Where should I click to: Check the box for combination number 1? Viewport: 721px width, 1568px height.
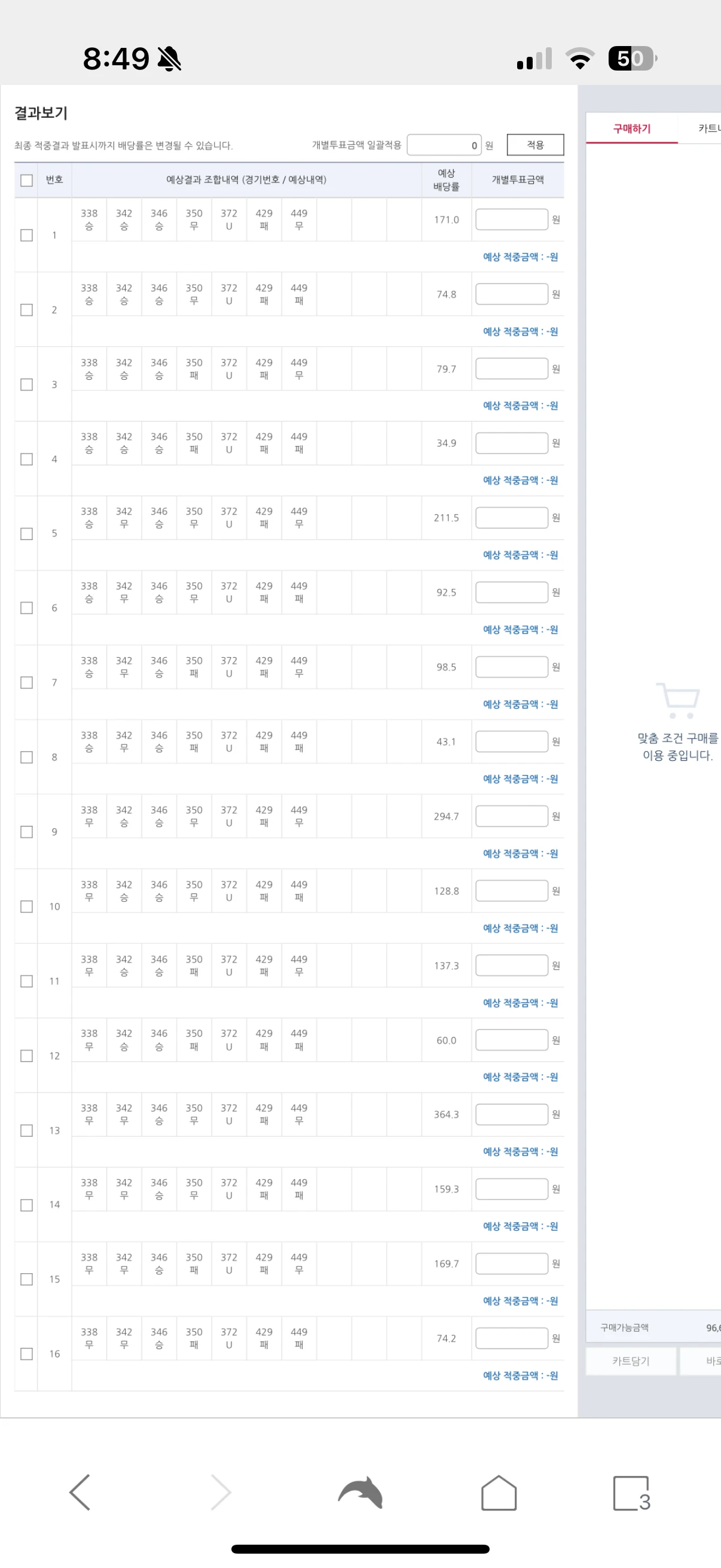click(x=26, y=235)
